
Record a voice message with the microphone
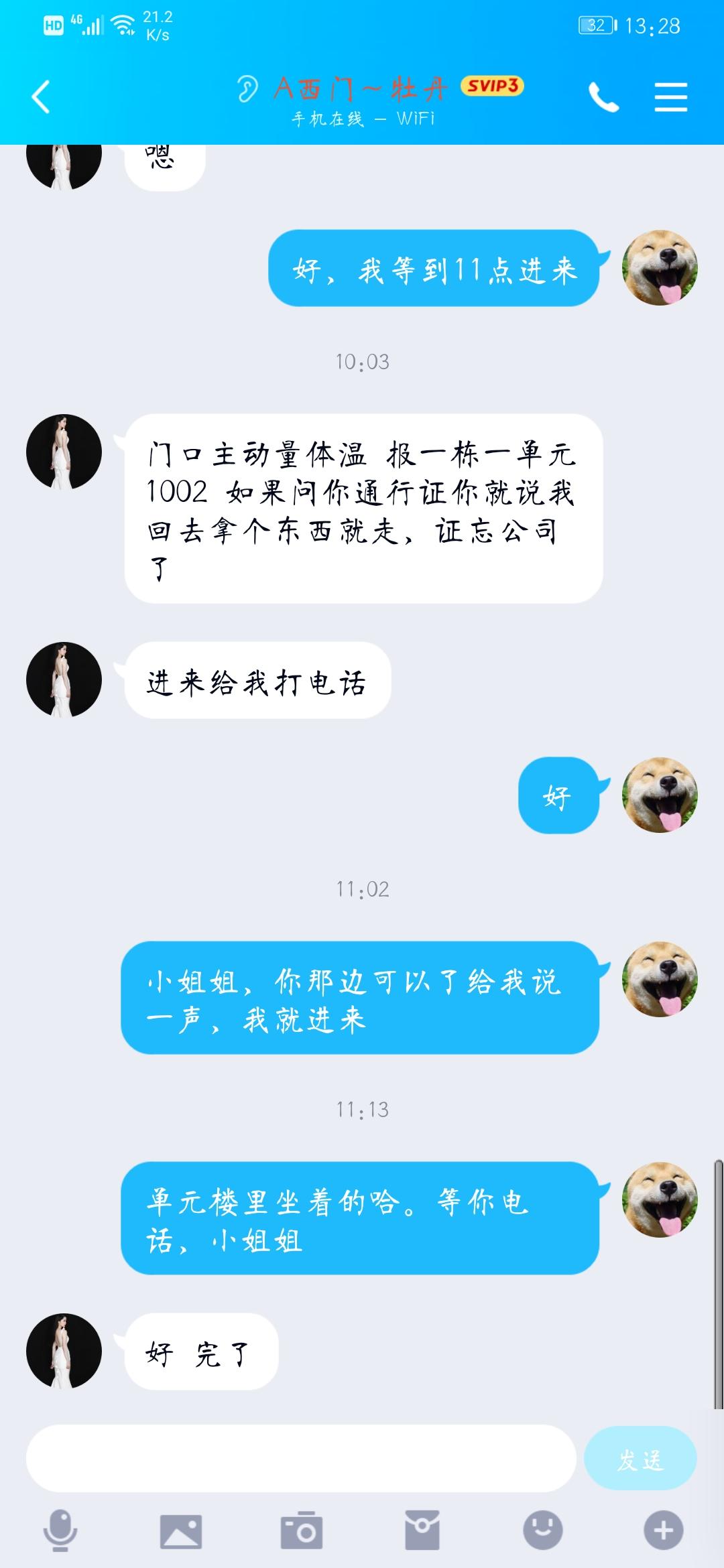tap(60, 1530)
